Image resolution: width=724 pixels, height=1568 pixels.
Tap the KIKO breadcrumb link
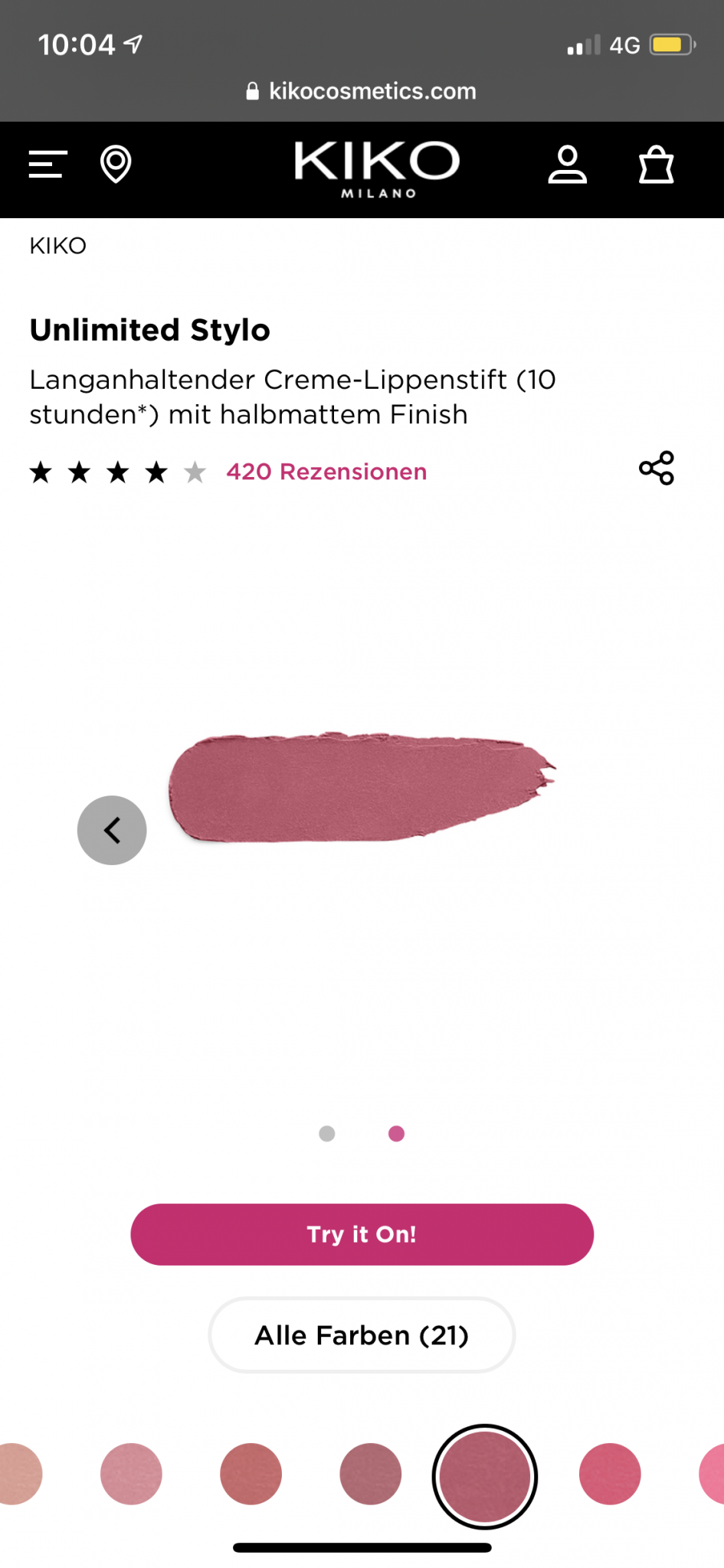click(x=57, y=246)
